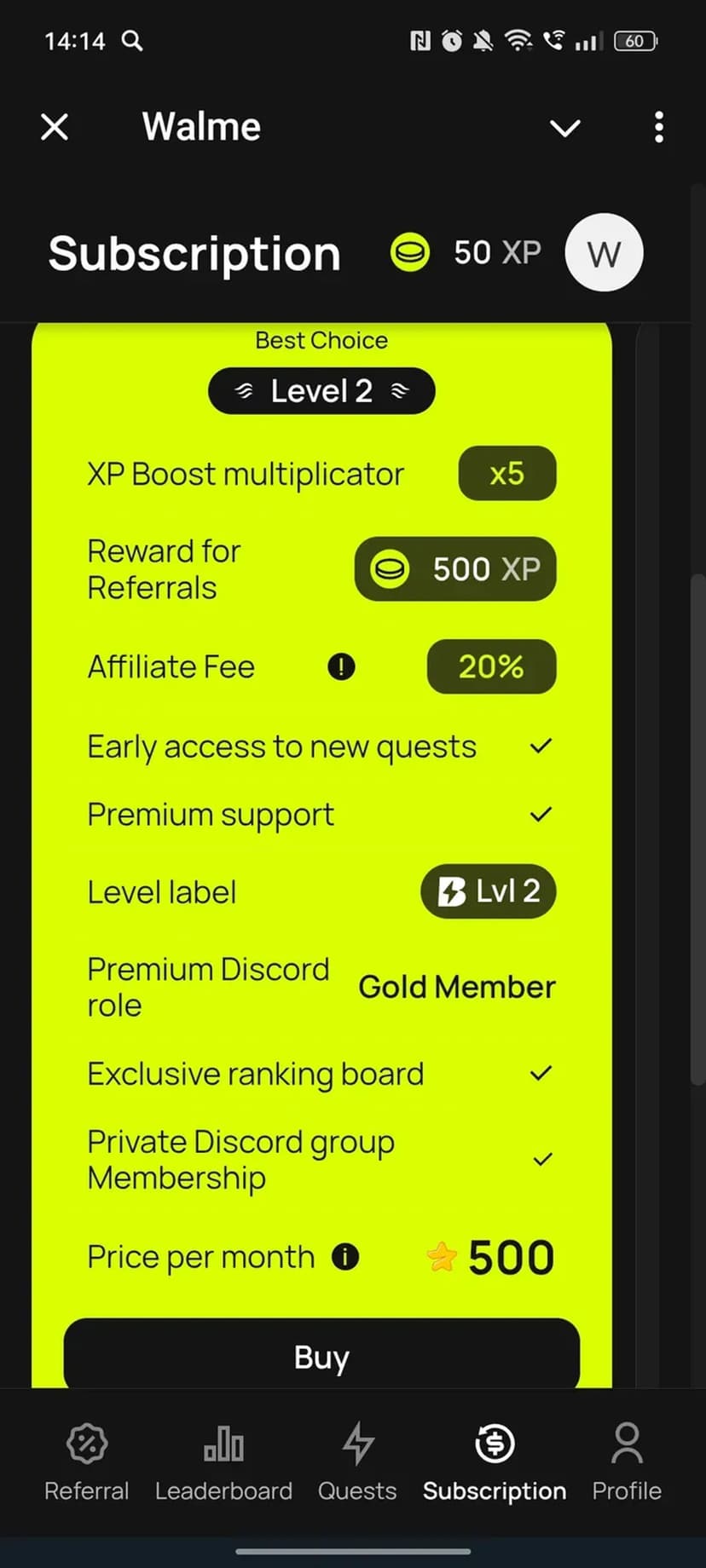The width and height of the screenshot is (706, 1568).
Task: Open the W profile avatar
Action: coord(604,253)
